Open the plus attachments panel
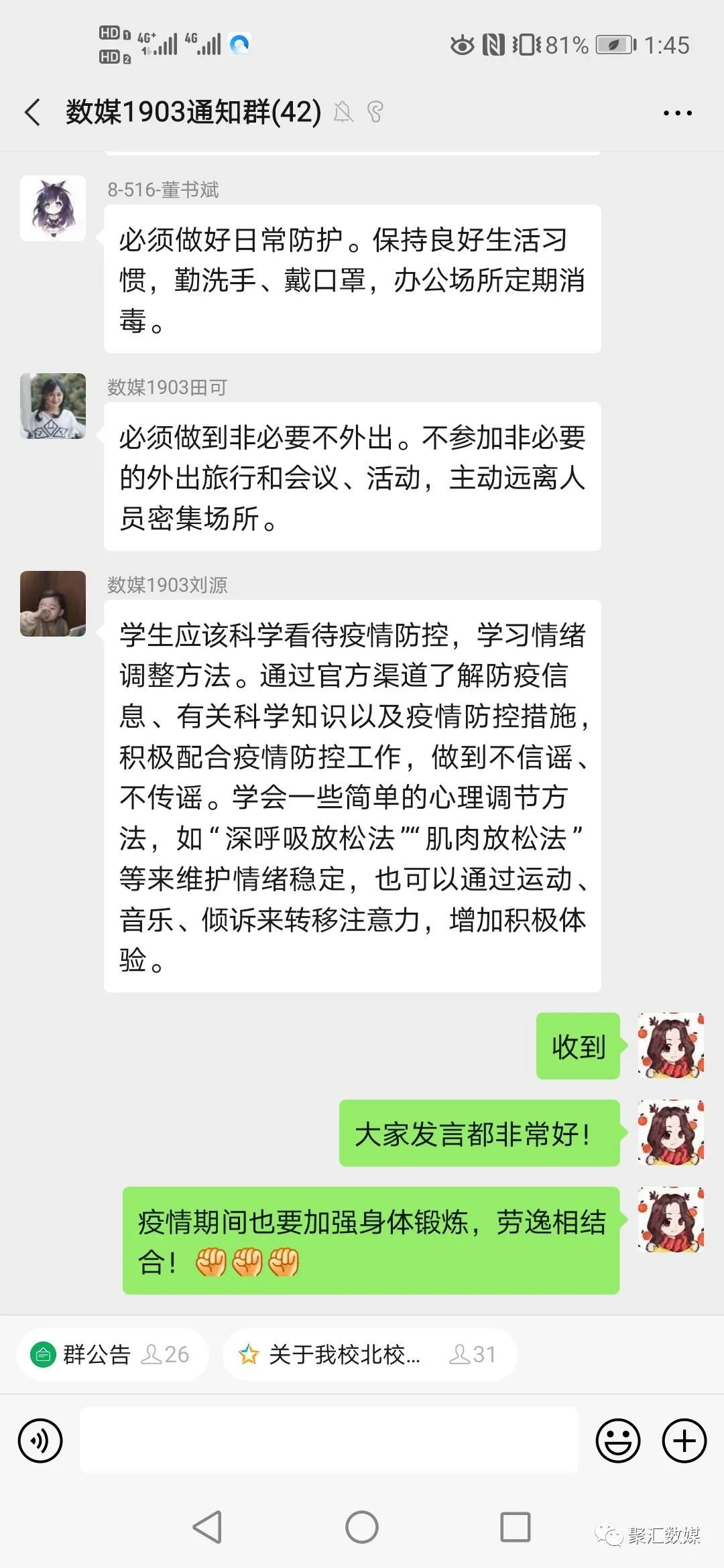Screen dimensions: 724x1568 684,1440
